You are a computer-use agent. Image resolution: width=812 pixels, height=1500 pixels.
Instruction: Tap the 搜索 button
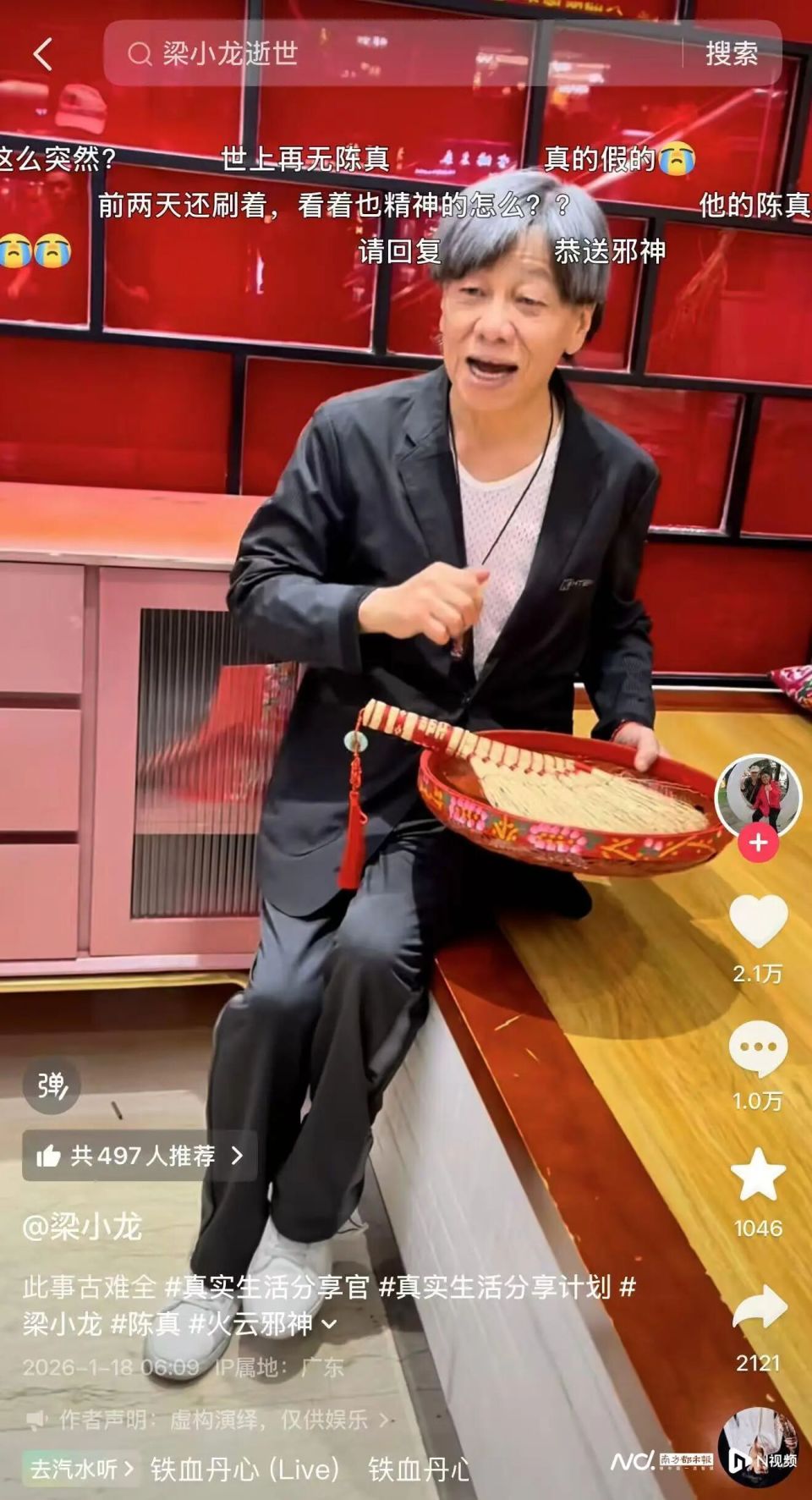pos(732,54)
